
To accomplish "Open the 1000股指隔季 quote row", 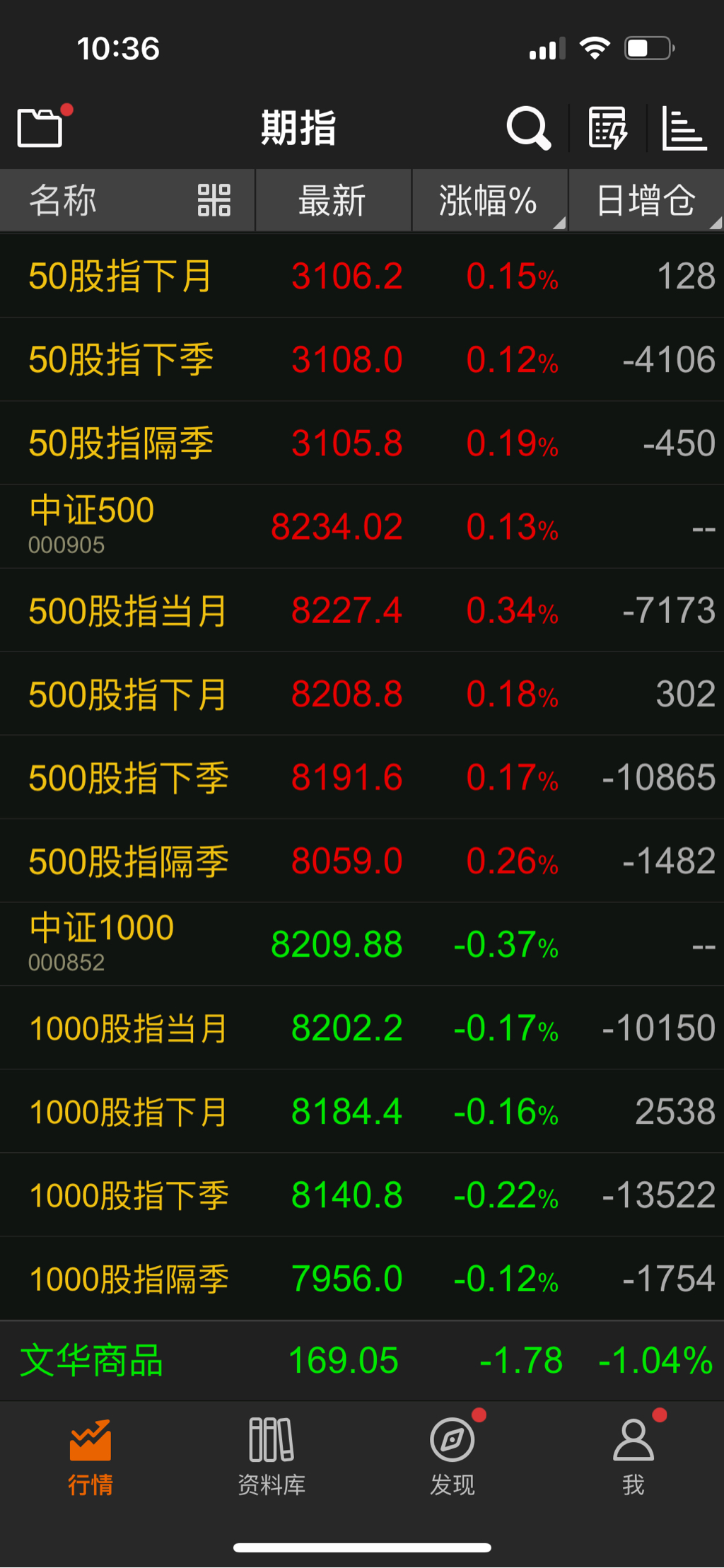I will pyautogui.click(x=362, y=1279).
